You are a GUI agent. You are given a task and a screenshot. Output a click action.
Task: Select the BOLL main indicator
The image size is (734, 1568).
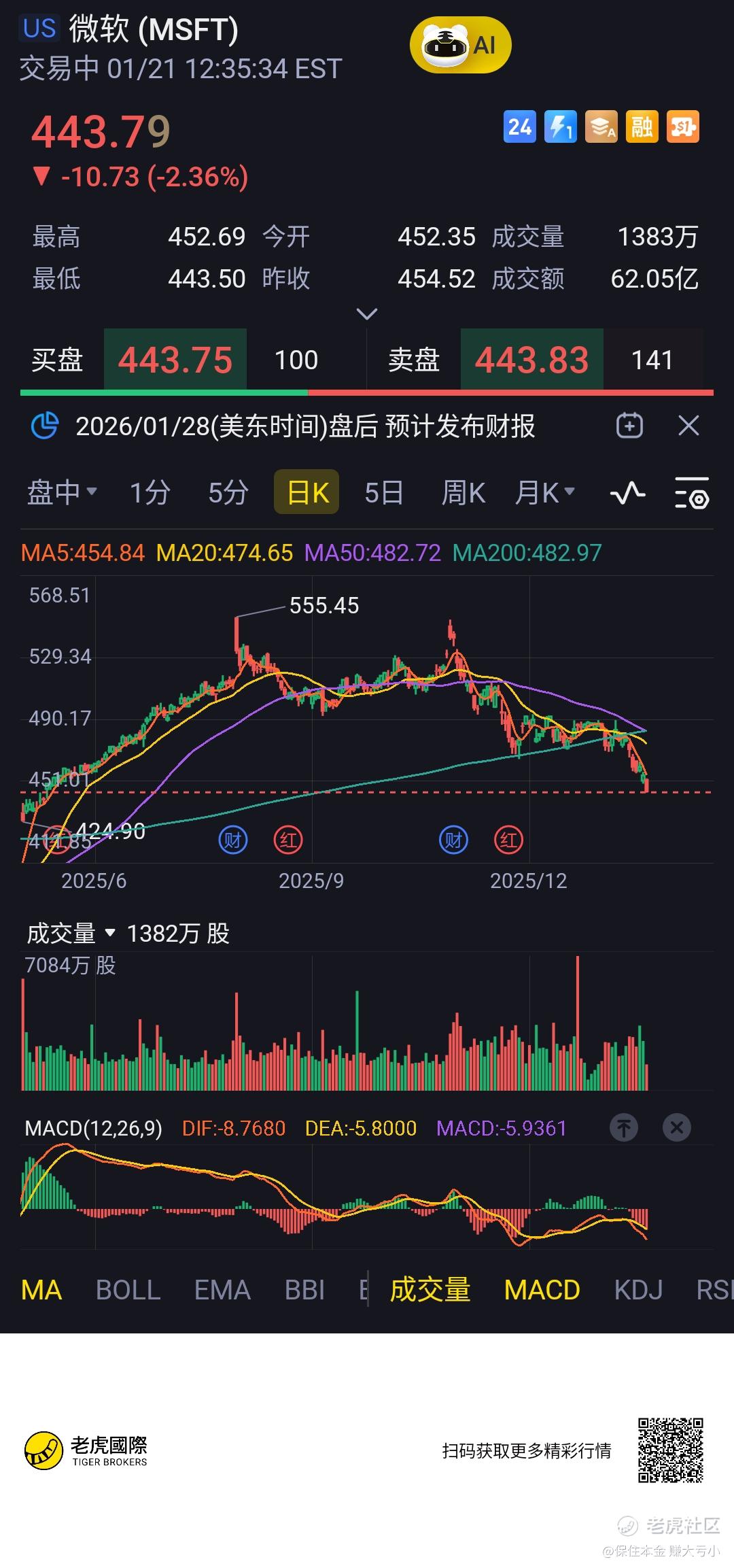click(128, 1290)
